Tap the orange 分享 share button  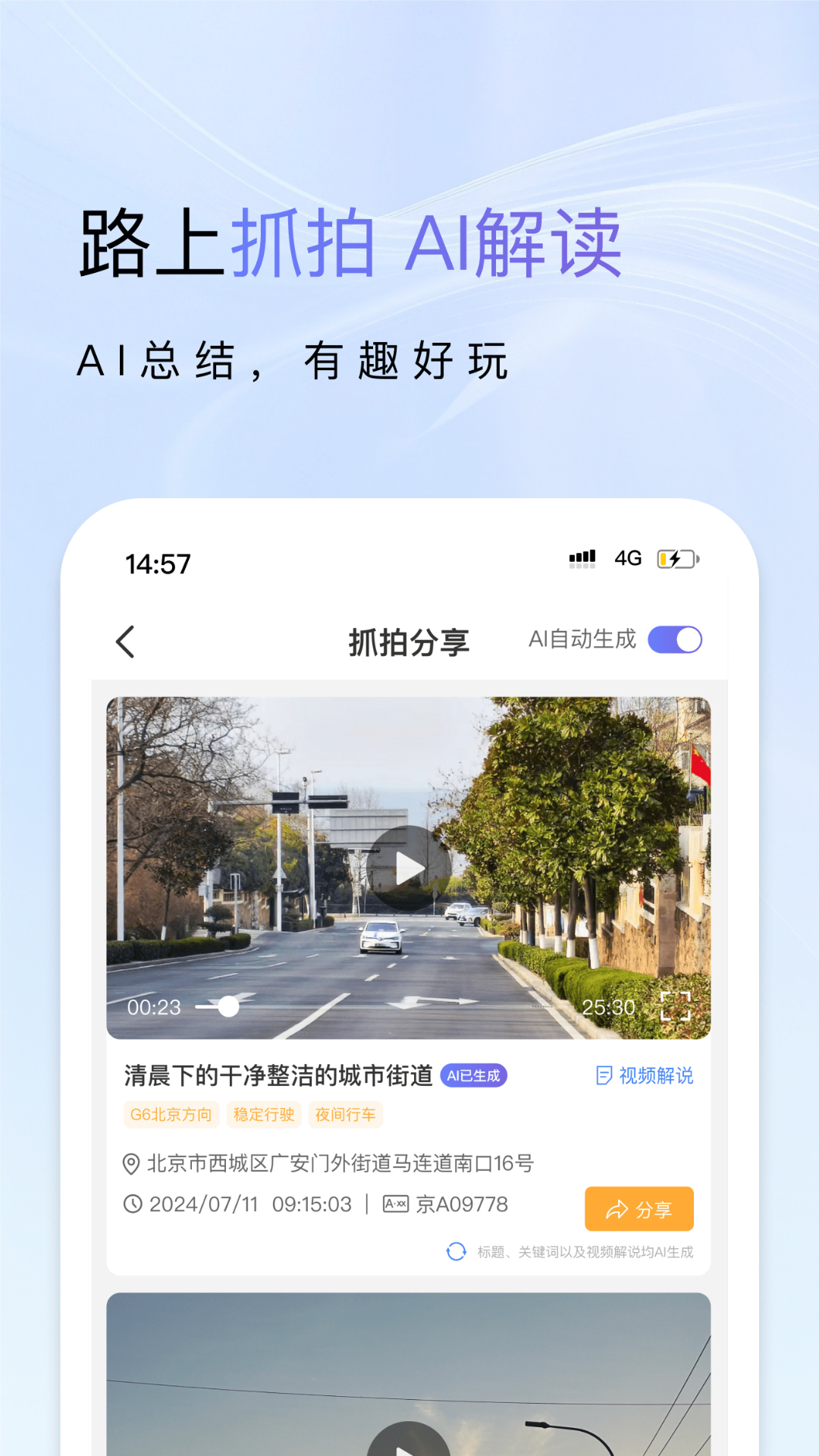(639, 1209)
